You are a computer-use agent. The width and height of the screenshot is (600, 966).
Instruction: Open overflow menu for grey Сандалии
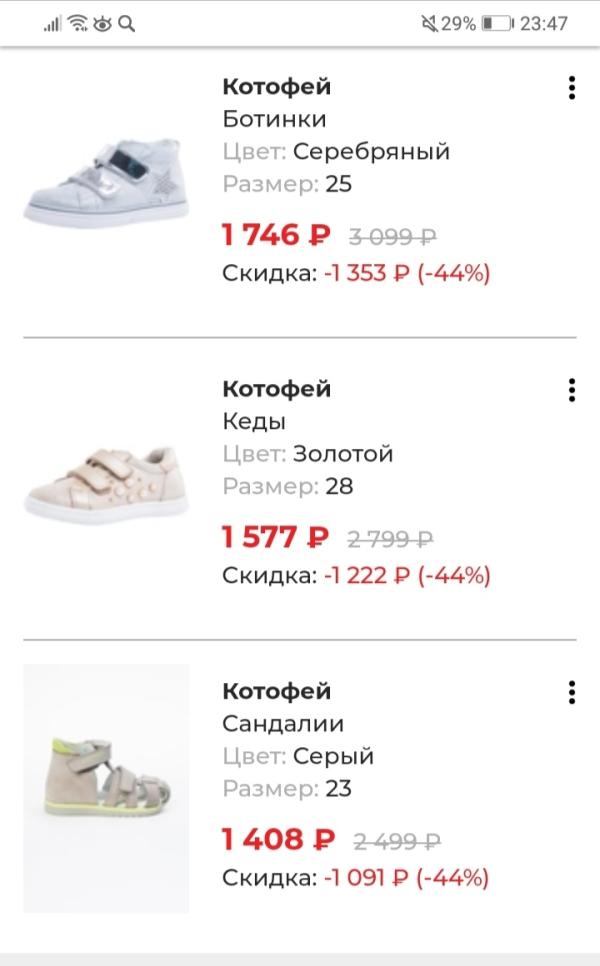(x=571, y=692)
